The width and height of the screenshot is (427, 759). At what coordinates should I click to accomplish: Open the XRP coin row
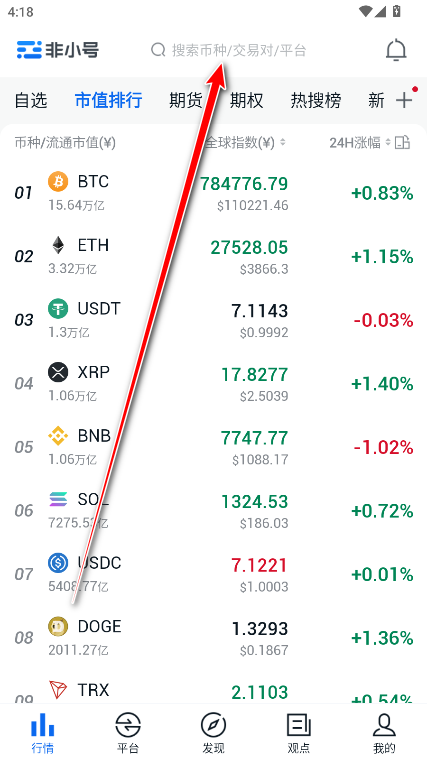pyautogui.click(x=214, y=383)
